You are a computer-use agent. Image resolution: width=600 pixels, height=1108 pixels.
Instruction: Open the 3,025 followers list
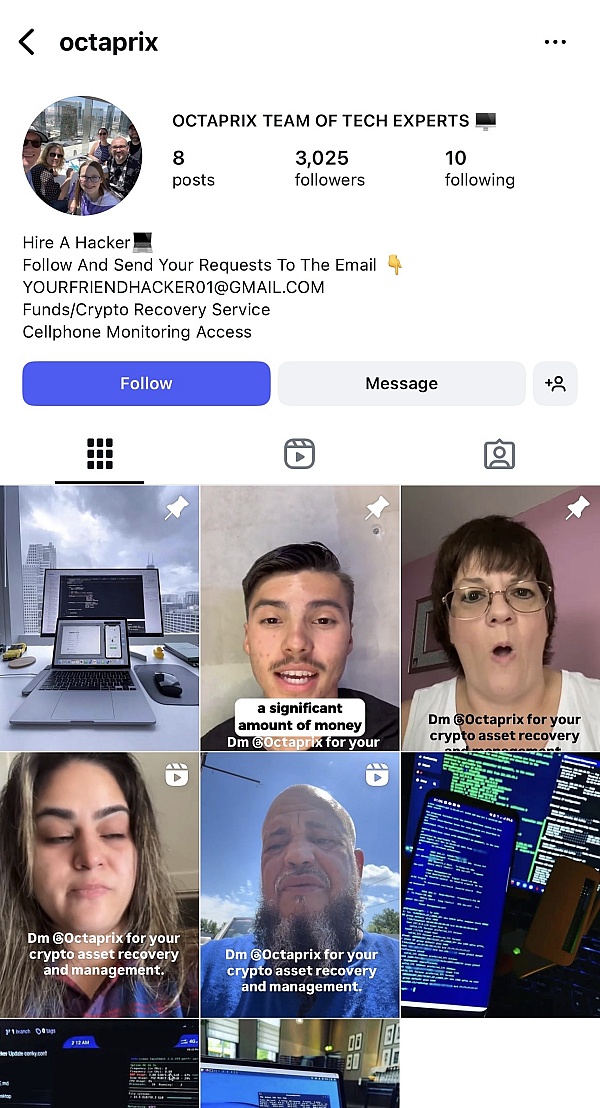[x=329, y=168]
